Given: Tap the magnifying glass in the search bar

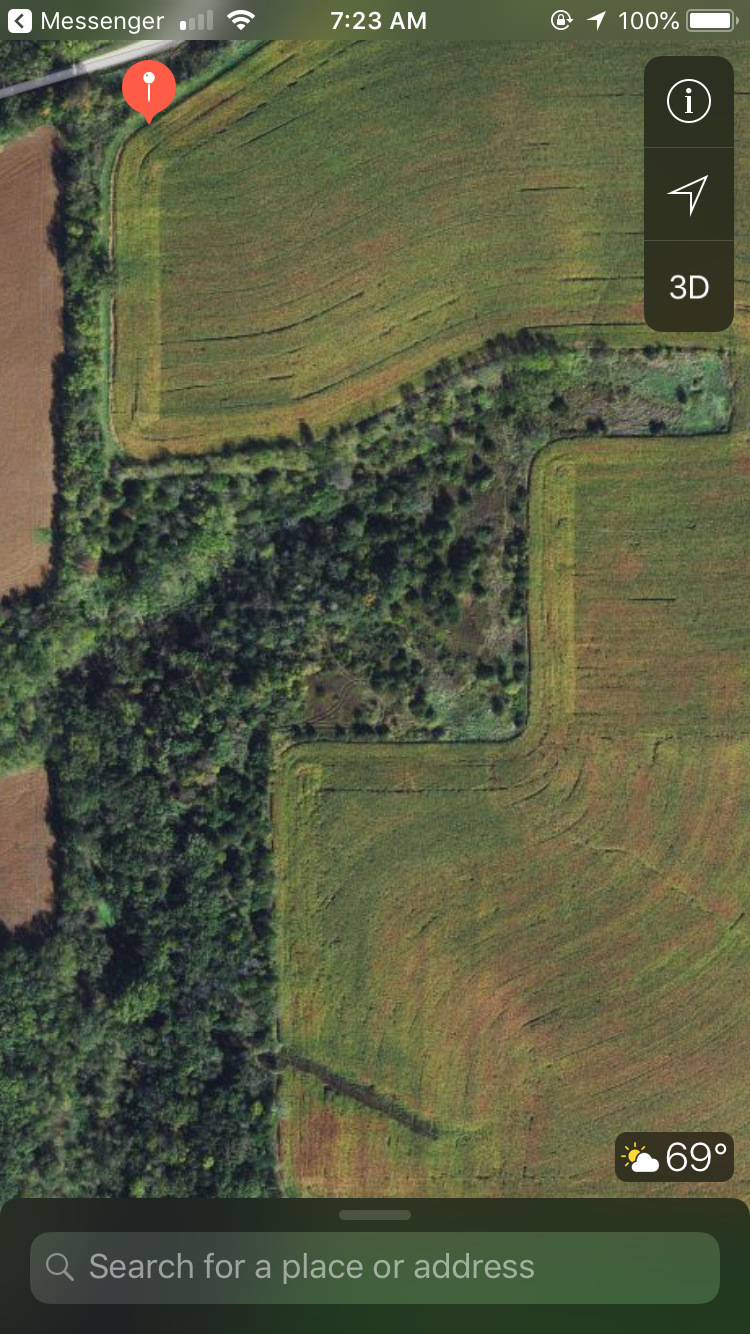Looking at the screenshot, I should pos(59,1266).
